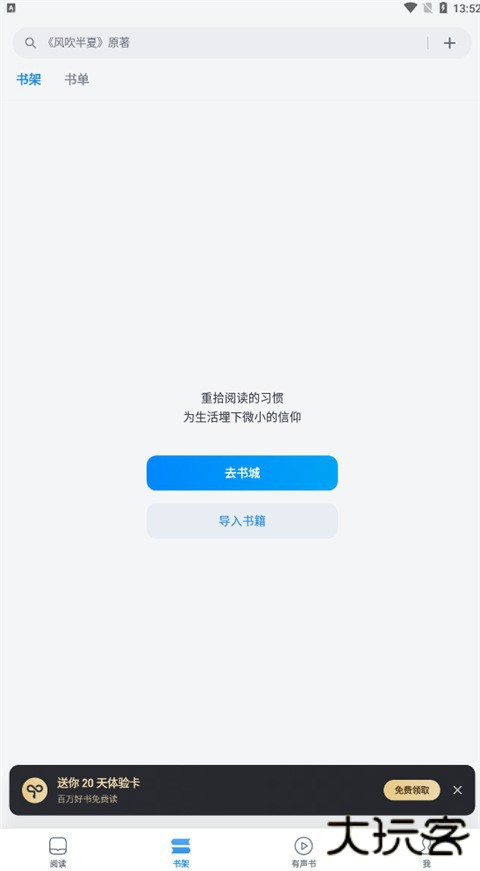Tap 导入书籍 to import books
The height and width of the screenshot is (871, 480).
pyautogui.click(x=242, y=521)
